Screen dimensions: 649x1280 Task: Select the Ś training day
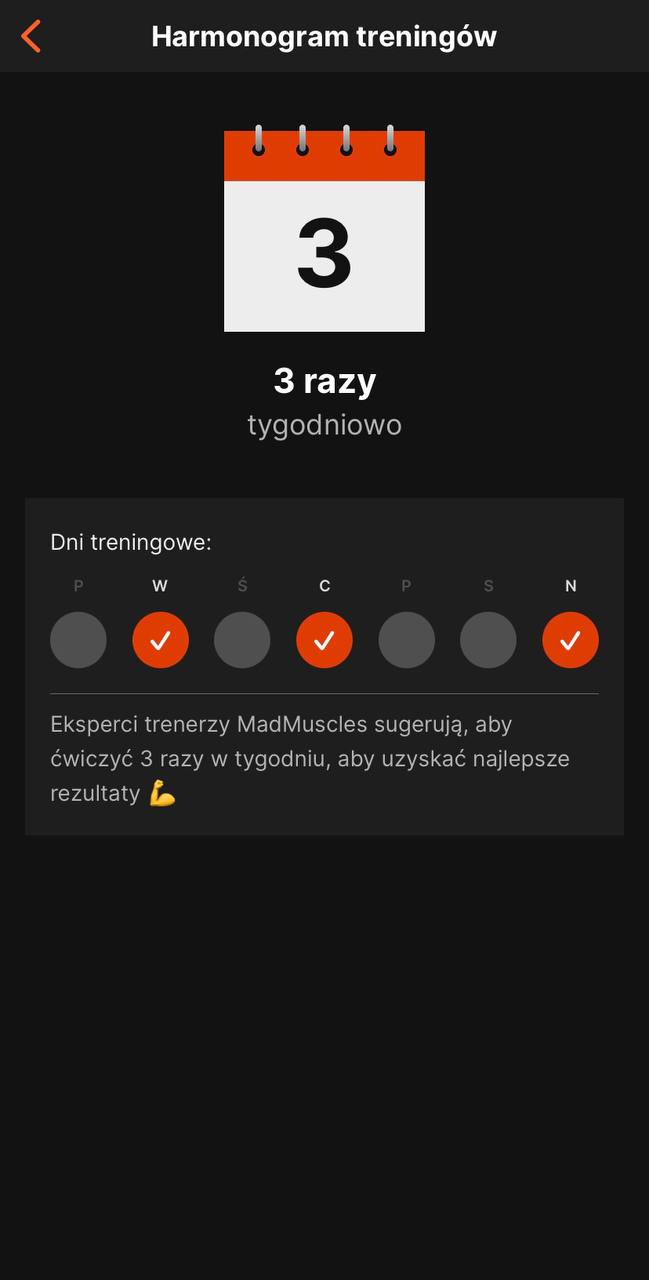tap(242, 640)
